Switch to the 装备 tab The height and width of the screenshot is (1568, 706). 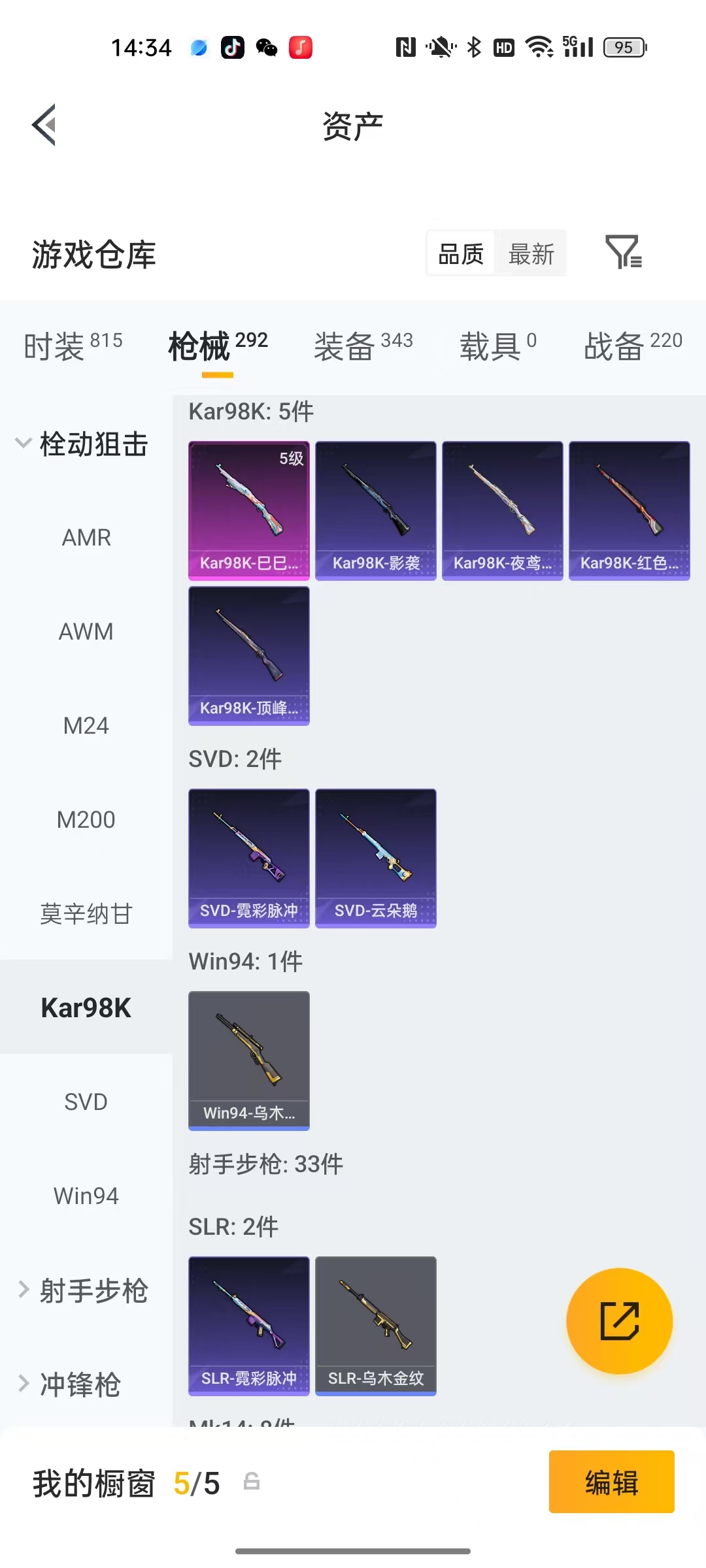coord(363,345)
